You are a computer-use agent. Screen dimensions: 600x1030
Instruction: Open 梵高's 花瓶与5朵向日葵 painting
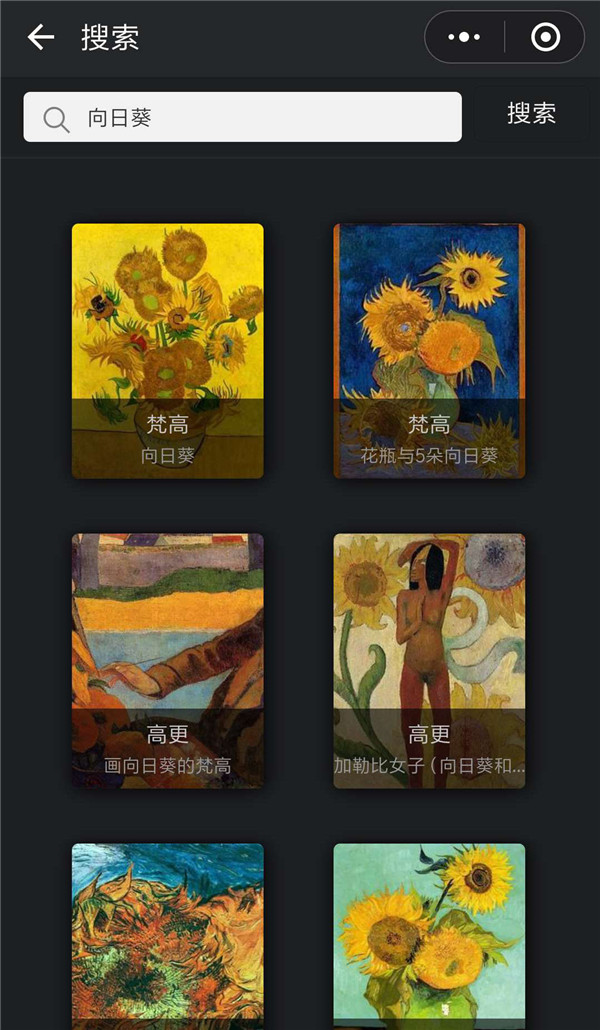[429, 350]
